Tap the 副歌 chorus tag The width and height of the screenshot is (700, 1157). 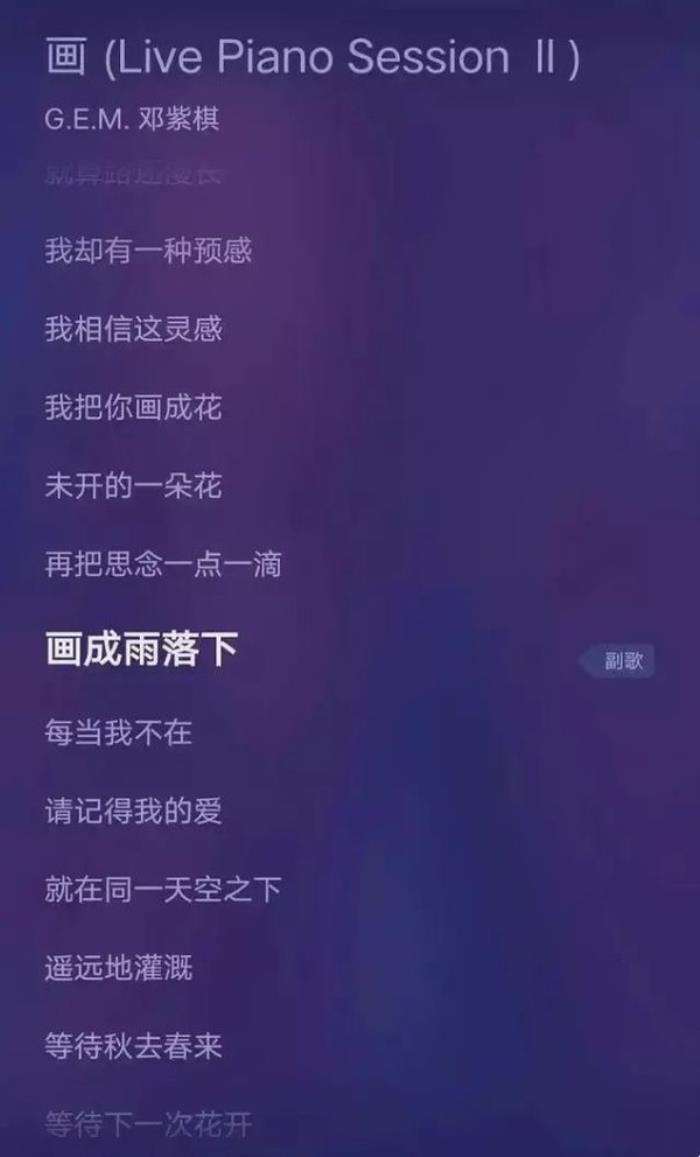point(620,660)
